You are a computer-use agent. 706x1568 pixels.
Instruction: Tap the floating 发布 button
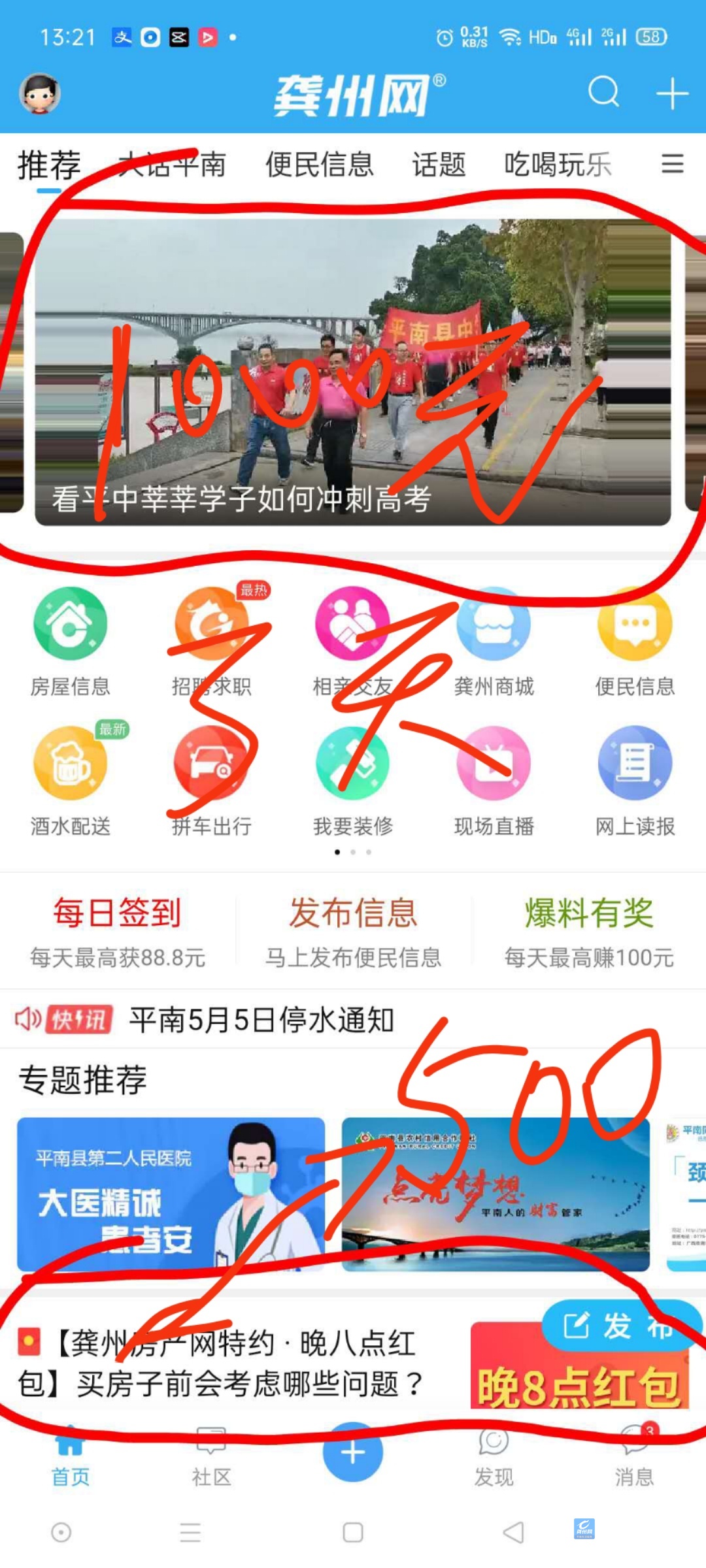[x=618, y=1326]
